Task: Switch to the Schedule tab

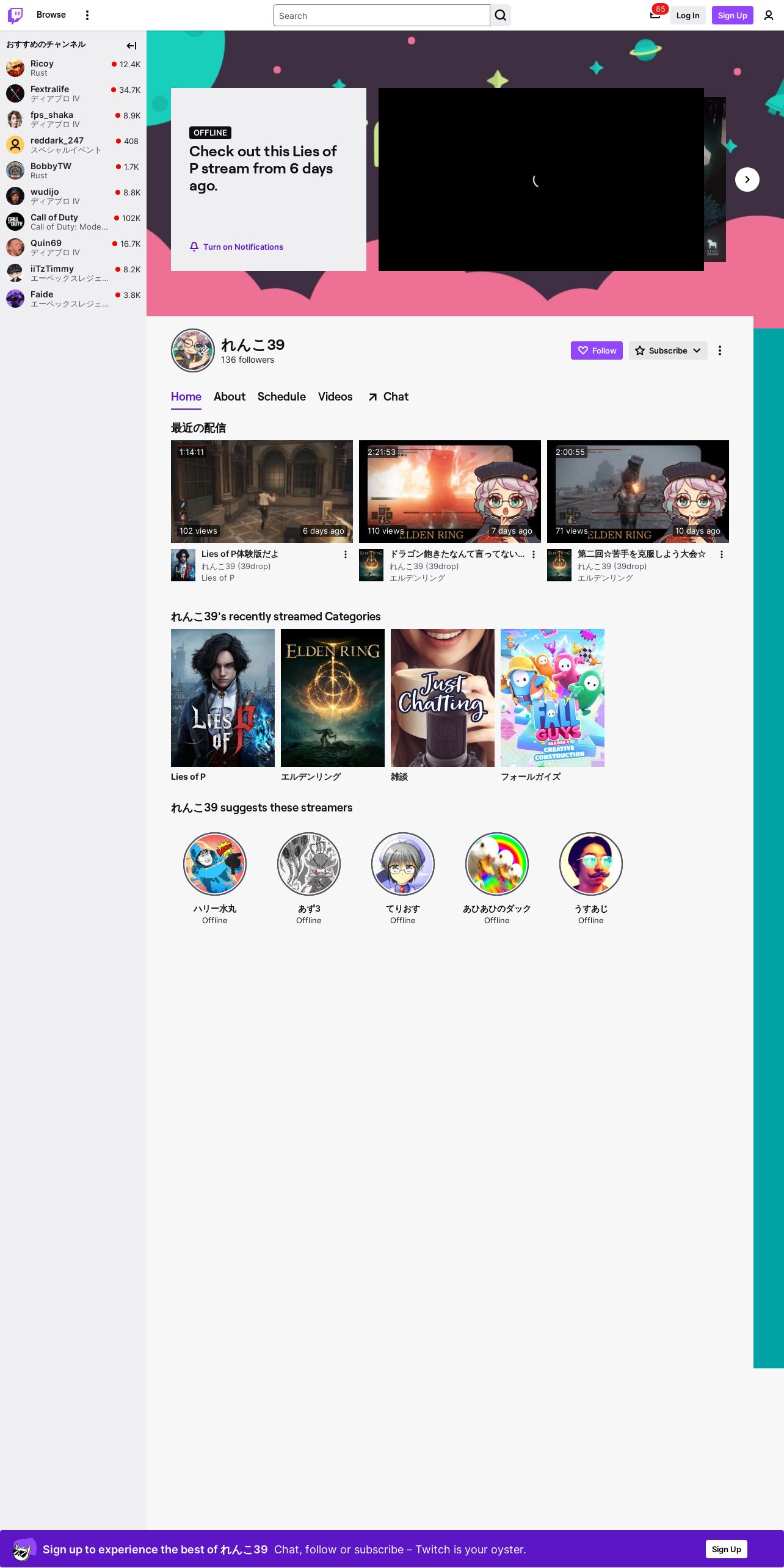Action: [x=281, y=397]
